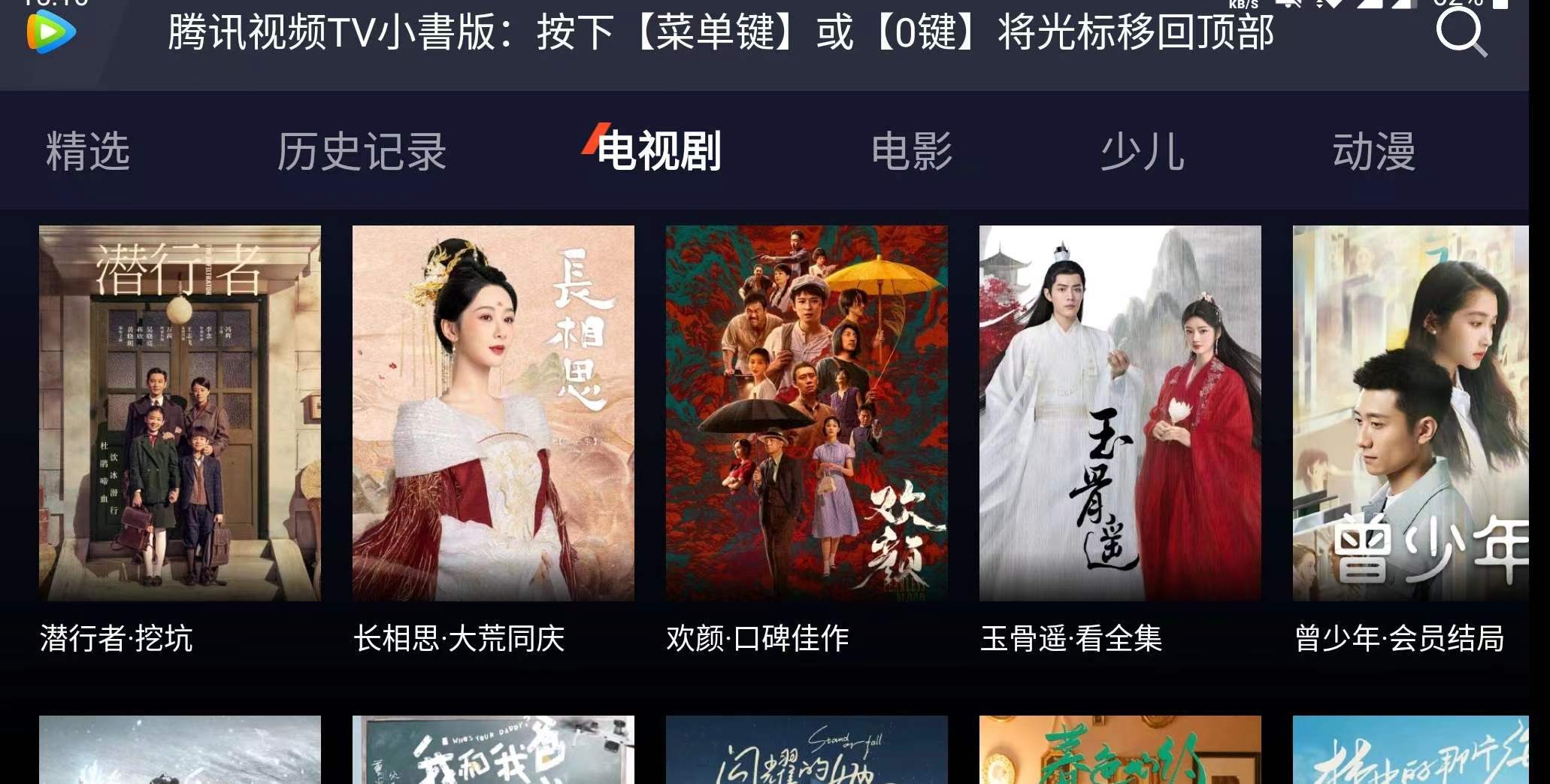The width and height of the screenshot is (1550, 784).
Task: Open the 历史记录 tab
Action: (x=362, y=151)
